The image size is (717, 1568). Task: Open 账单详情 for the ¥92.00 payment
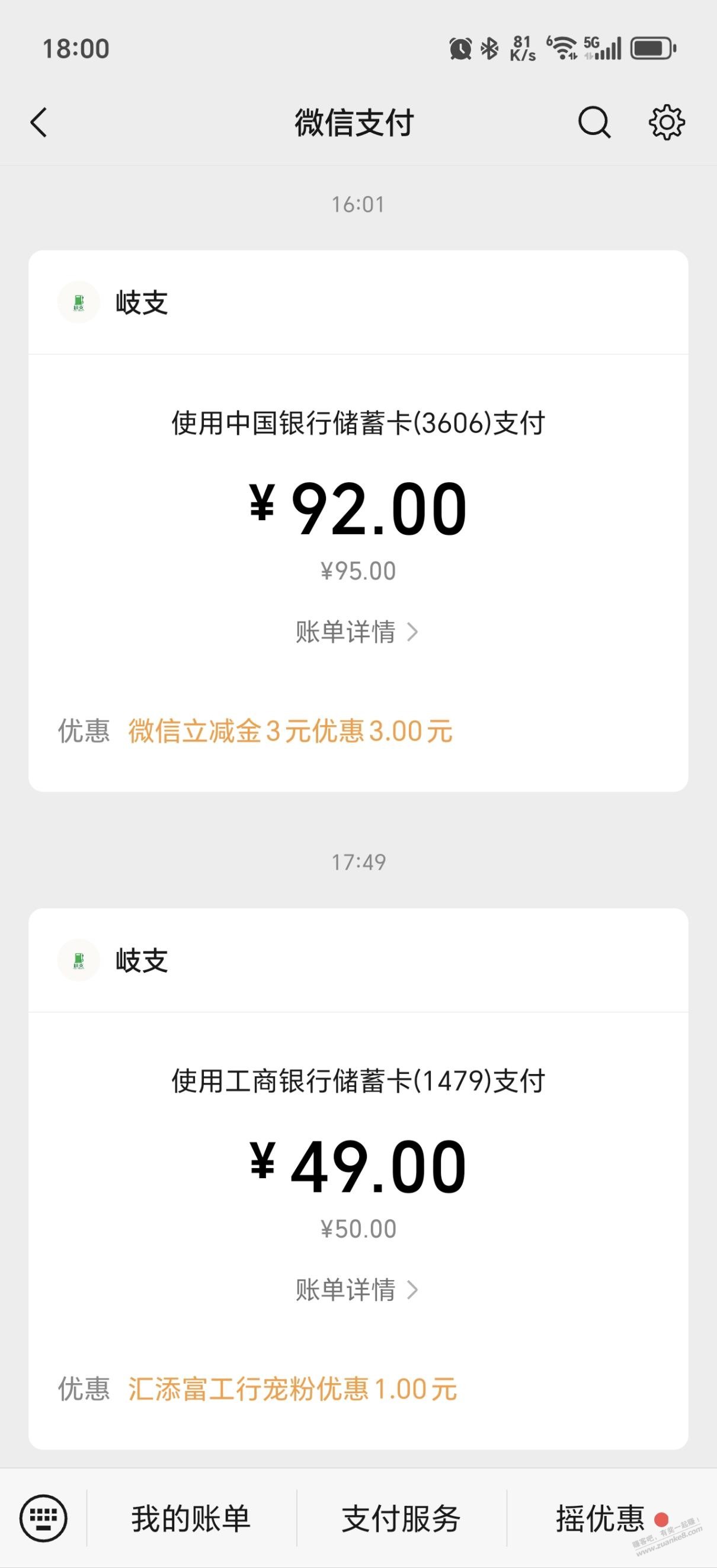click(357, 633)
